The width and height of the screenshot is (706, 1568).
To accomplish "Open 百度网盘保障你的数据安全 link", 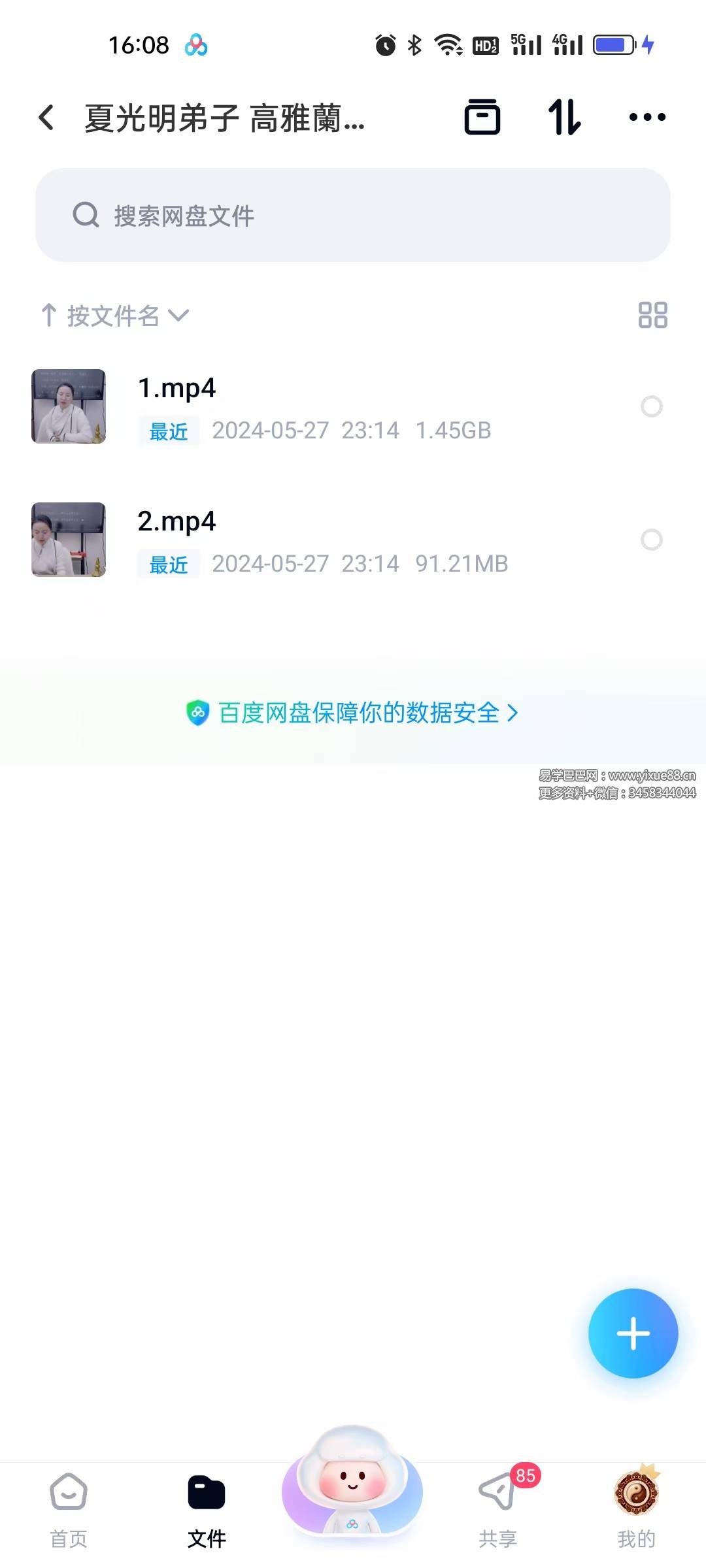I will tap(353, 713).
